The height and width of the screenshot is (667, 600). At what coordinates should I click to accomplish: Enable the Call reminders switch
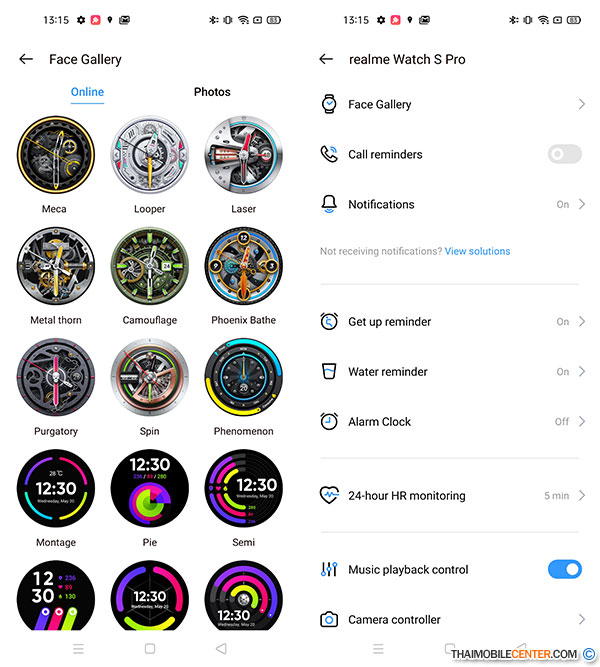coord(564,154)
